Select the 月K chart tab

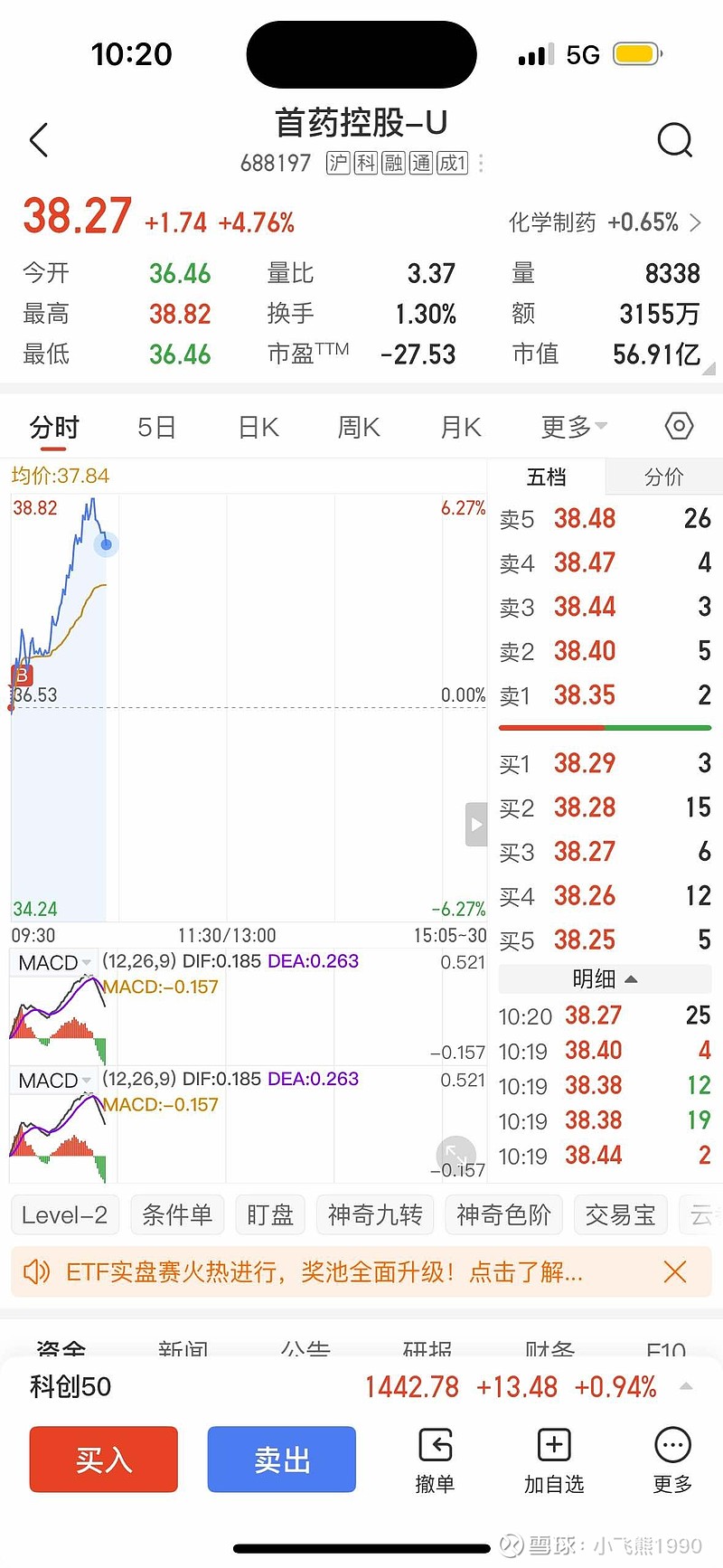point(460,427)
